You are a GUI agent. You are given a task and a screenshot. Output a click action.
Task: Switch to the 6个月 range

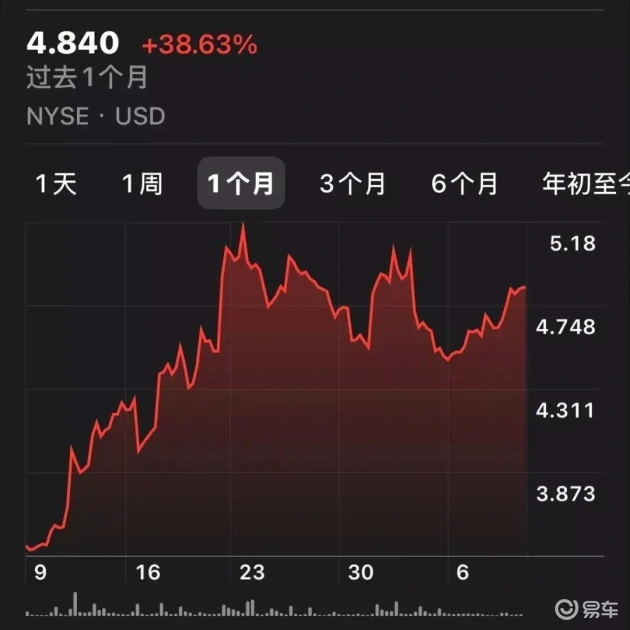click(x=464, y=184)
